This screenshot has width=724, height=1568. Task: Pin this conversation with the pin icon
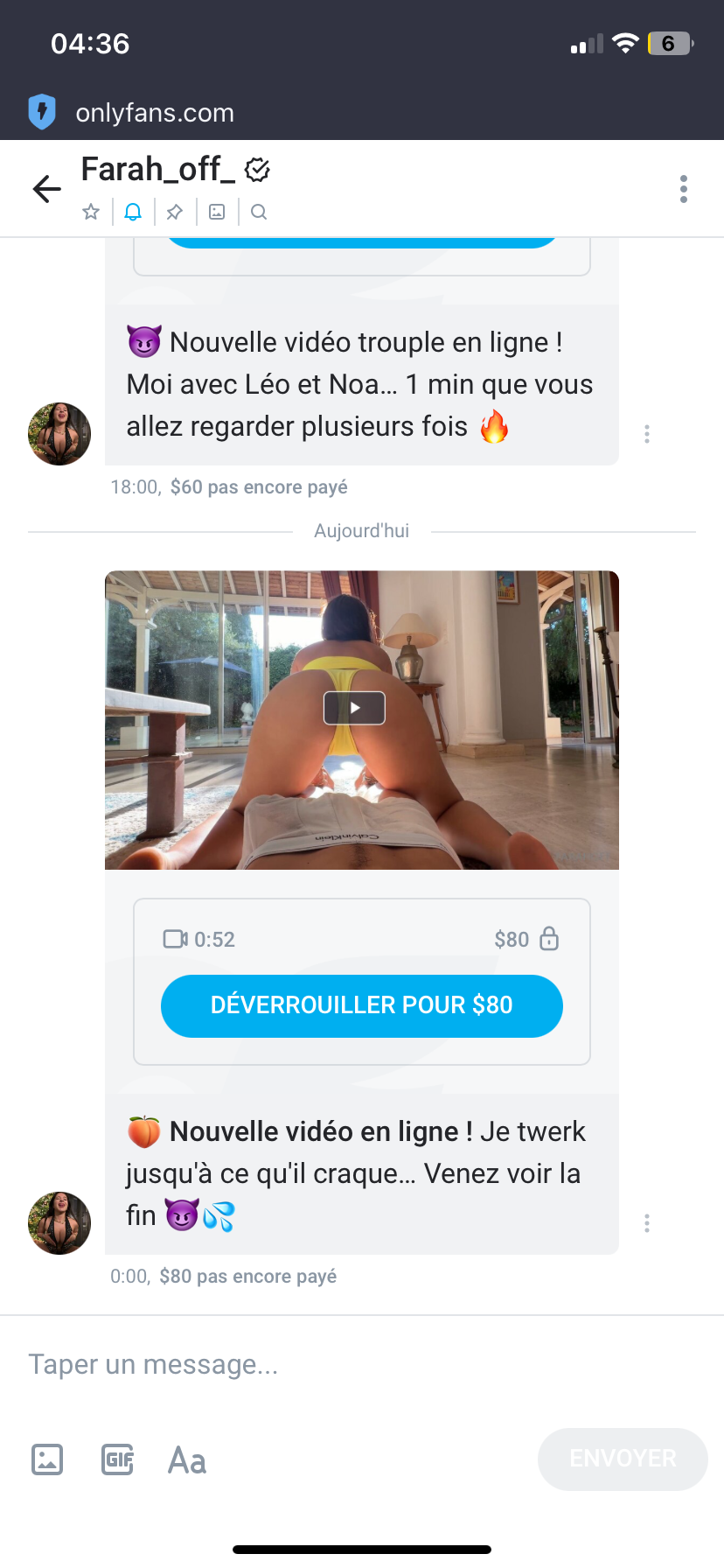(175, 212)
